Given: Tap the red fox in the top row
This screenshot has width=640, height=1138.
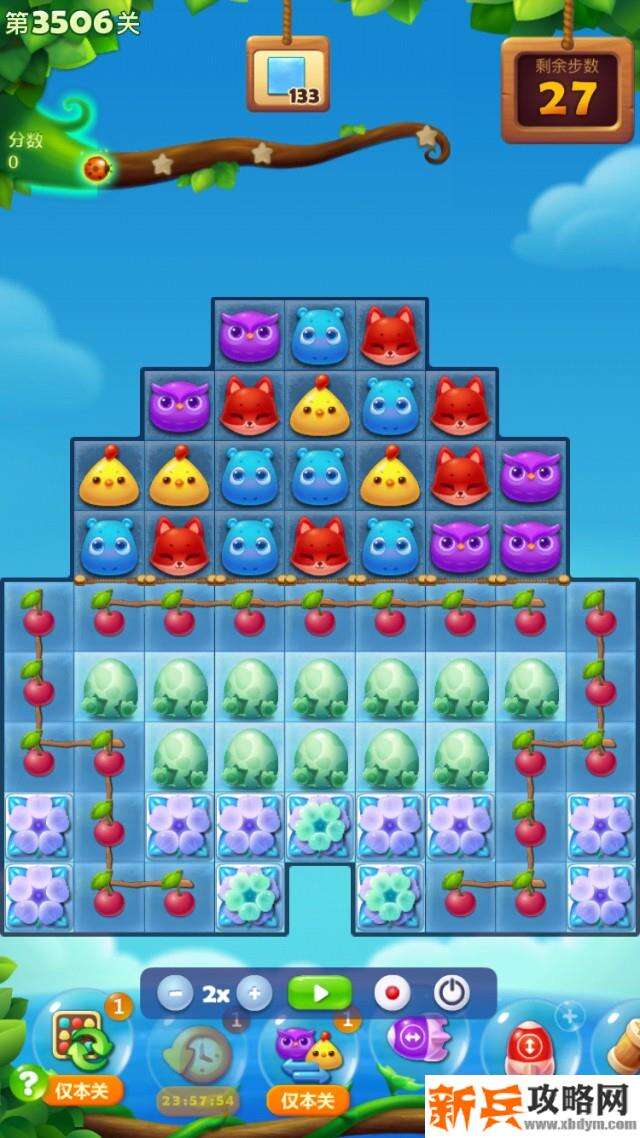Looking at the screenshot, I should 390,335.
